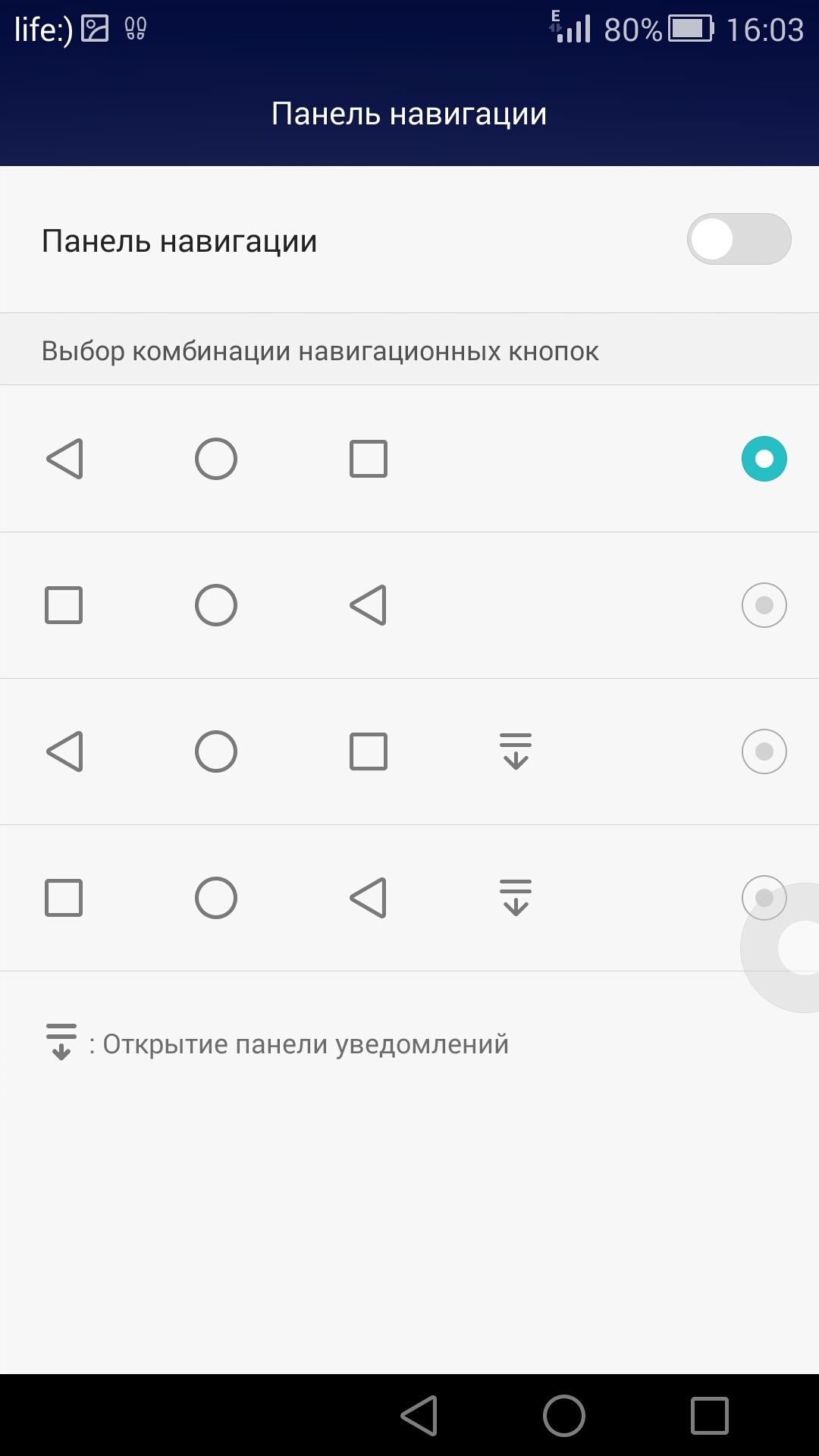Go back using the system back button
This screenshot has width=819, height=1456.
tap(419, 1415)
